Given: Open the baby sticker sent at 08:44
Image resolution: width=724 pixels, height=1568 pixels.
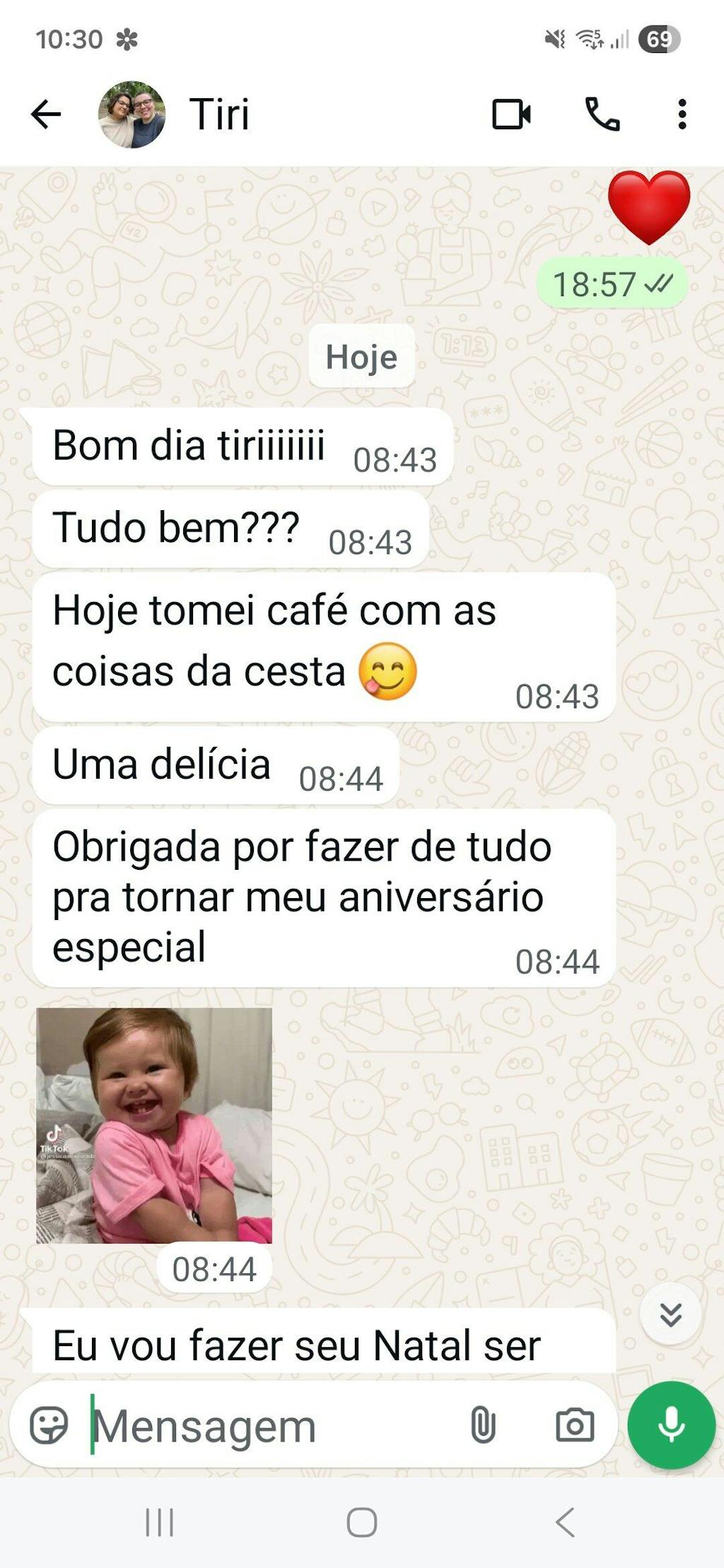Looking at the screenshot, I should click(154, 1125).
